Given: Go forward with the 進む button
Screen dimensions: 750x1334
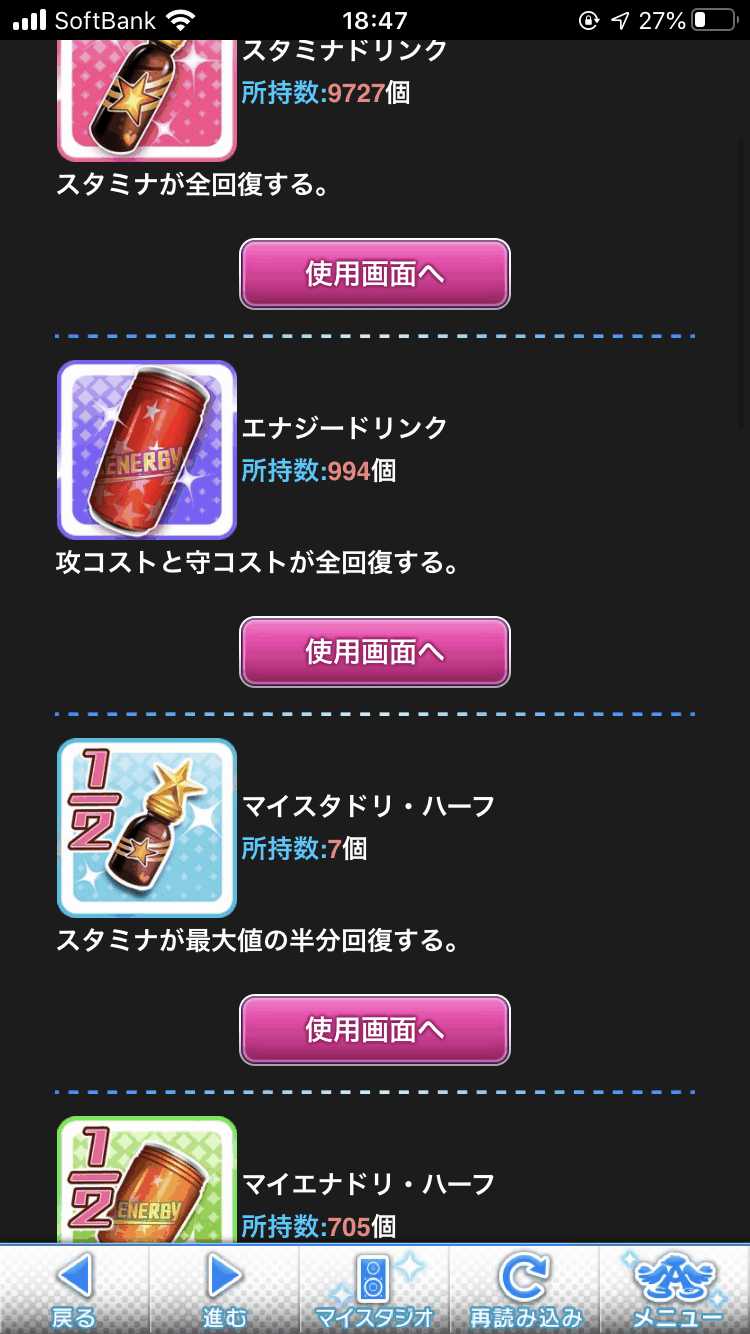Looking at the screenshot, I should pyautogui.click(x=224, y=1290).
